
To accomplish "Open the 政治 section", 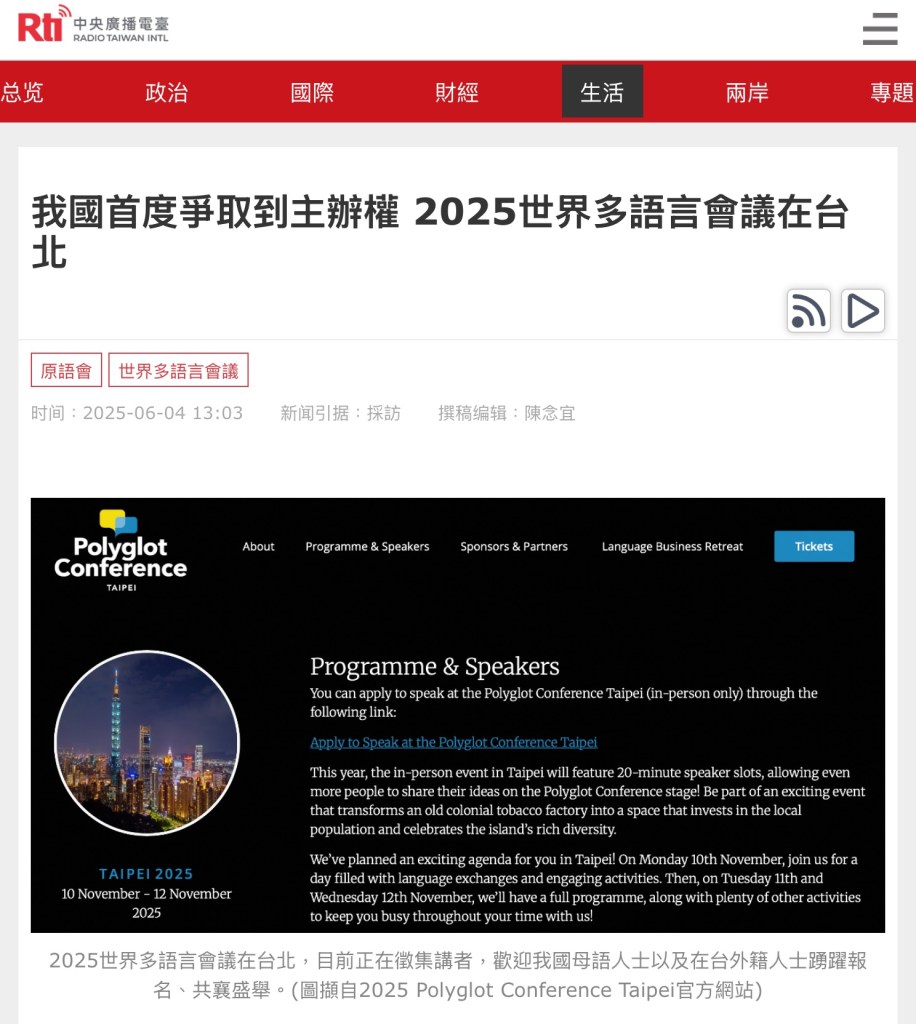I will (166, 93).
